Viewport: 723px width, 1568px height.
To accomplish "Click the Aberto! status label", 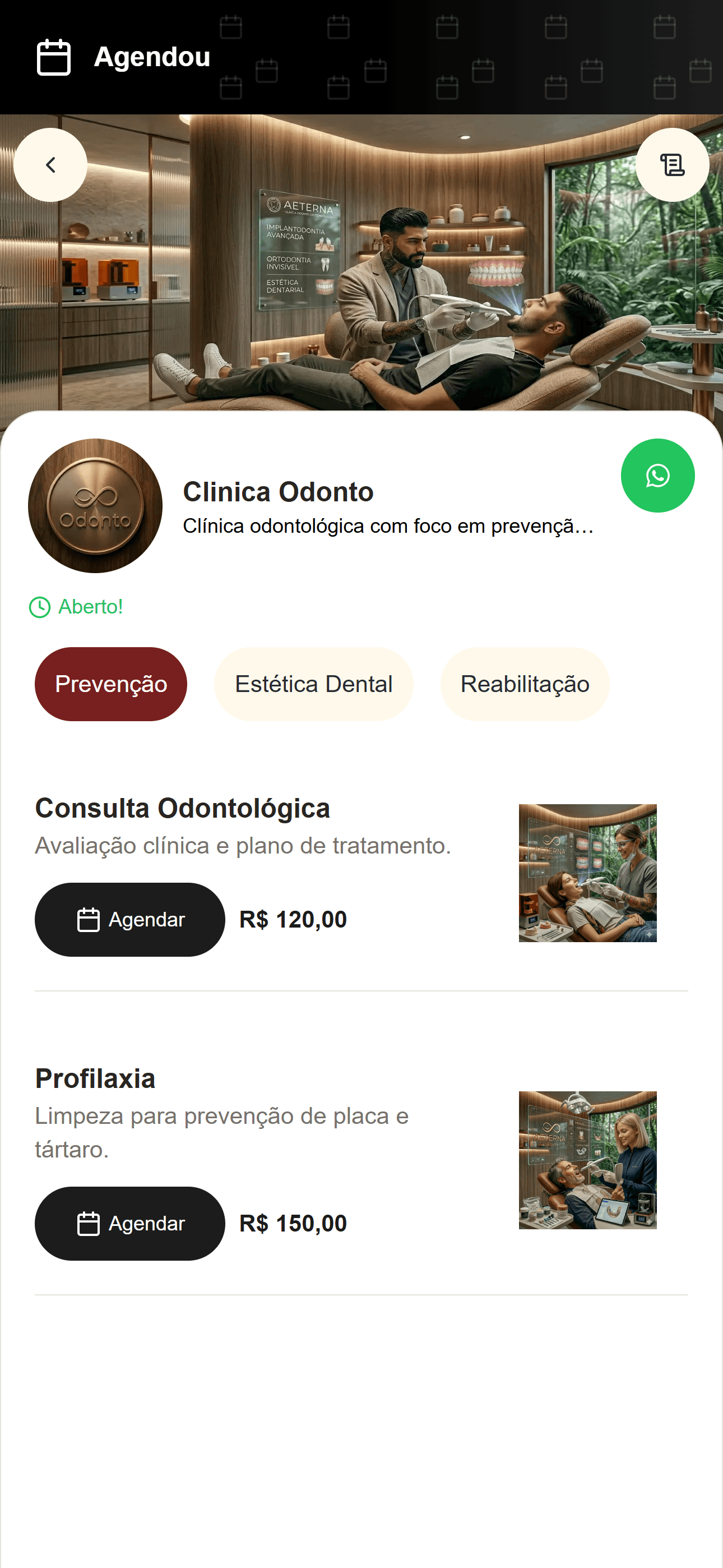I will pos(90,606).
